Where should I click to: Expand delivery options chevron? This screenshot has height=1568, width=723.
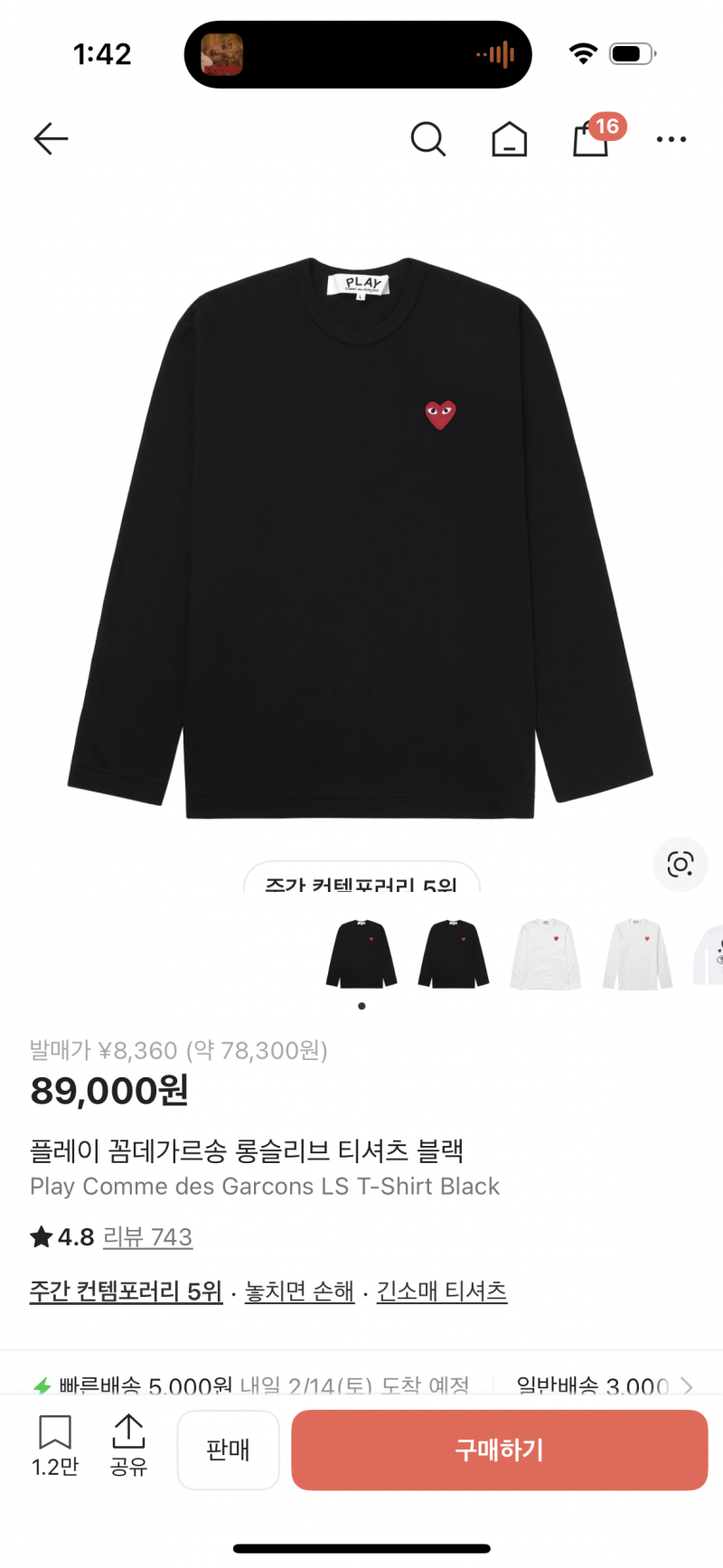coord(687,1385)
